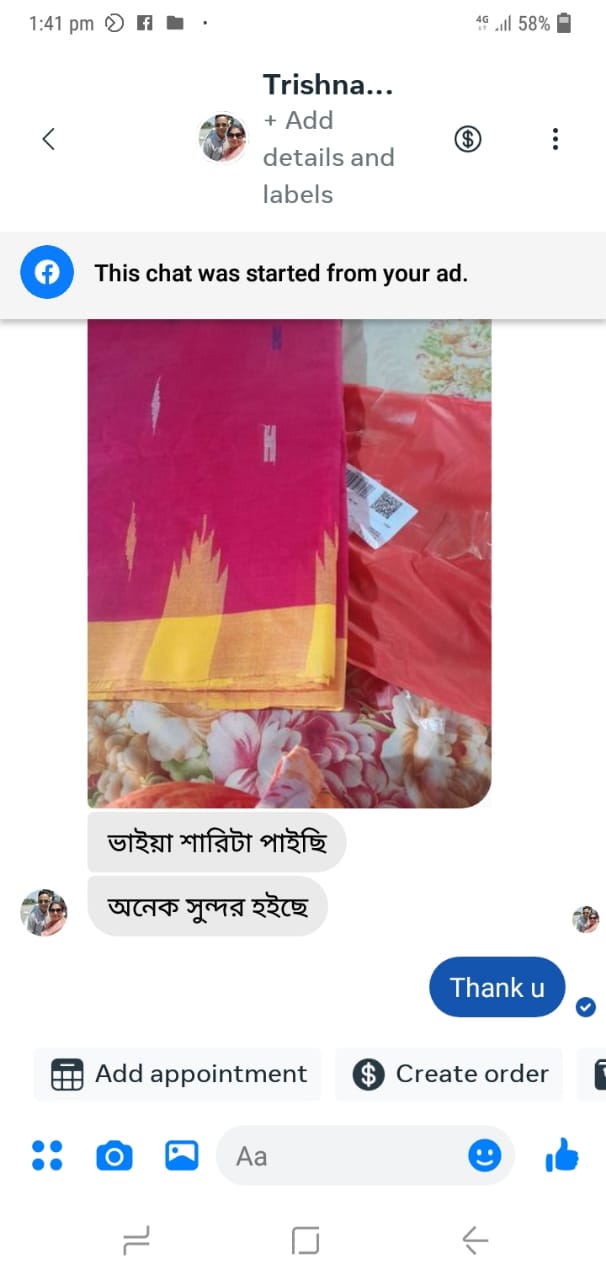Tap the system back navigation button

coord(475,1241)
